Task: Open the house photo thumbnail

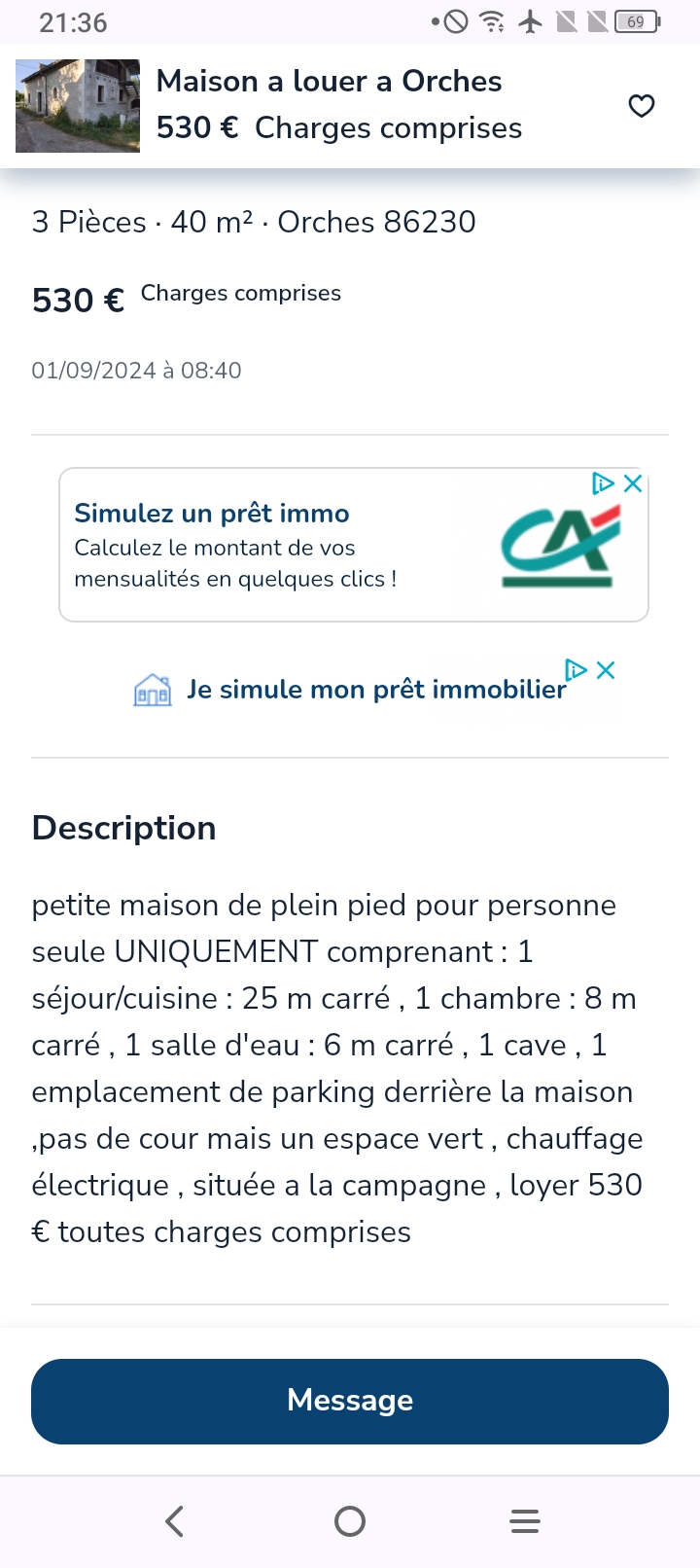Action: pos(78,106)
